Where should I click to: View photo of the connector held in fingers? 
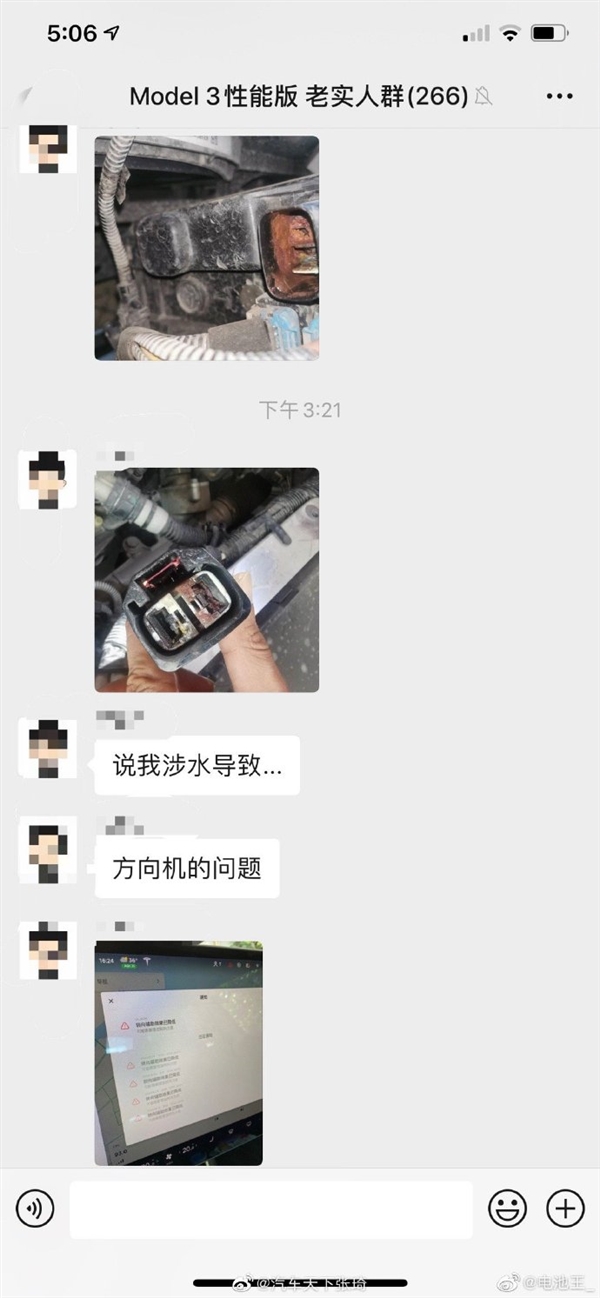(207, 580)
